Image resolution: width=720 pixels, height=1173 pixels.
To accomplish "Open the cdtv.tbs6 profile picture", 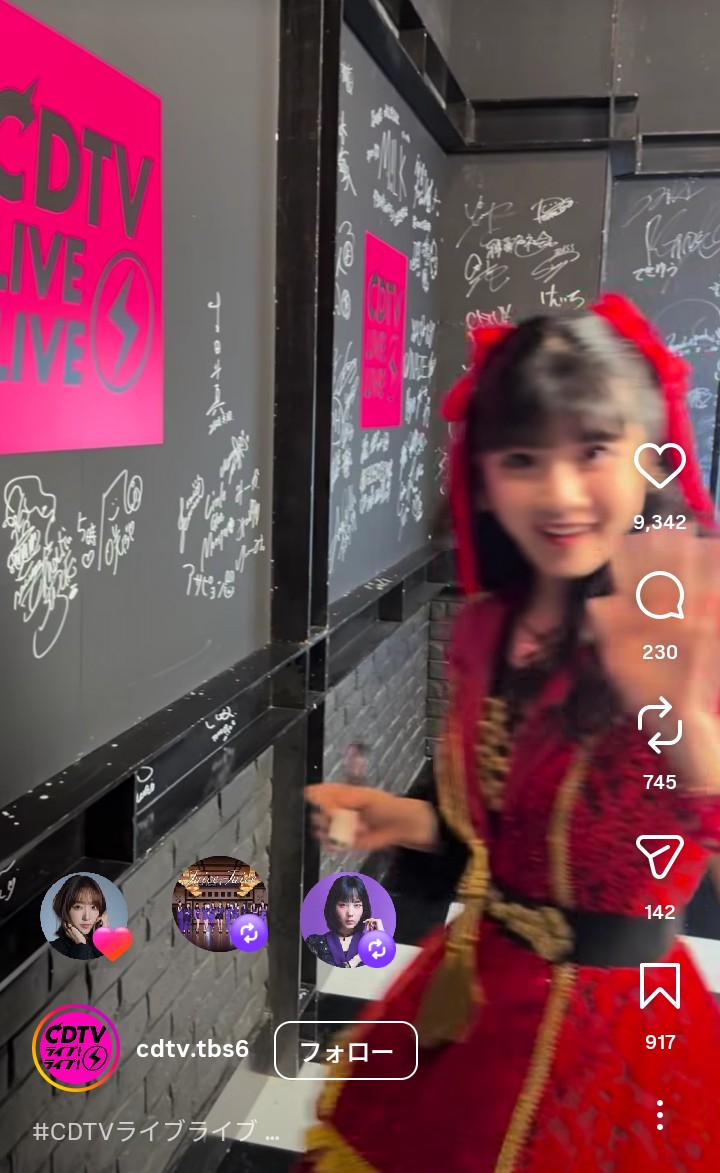I will (76, 1048).
